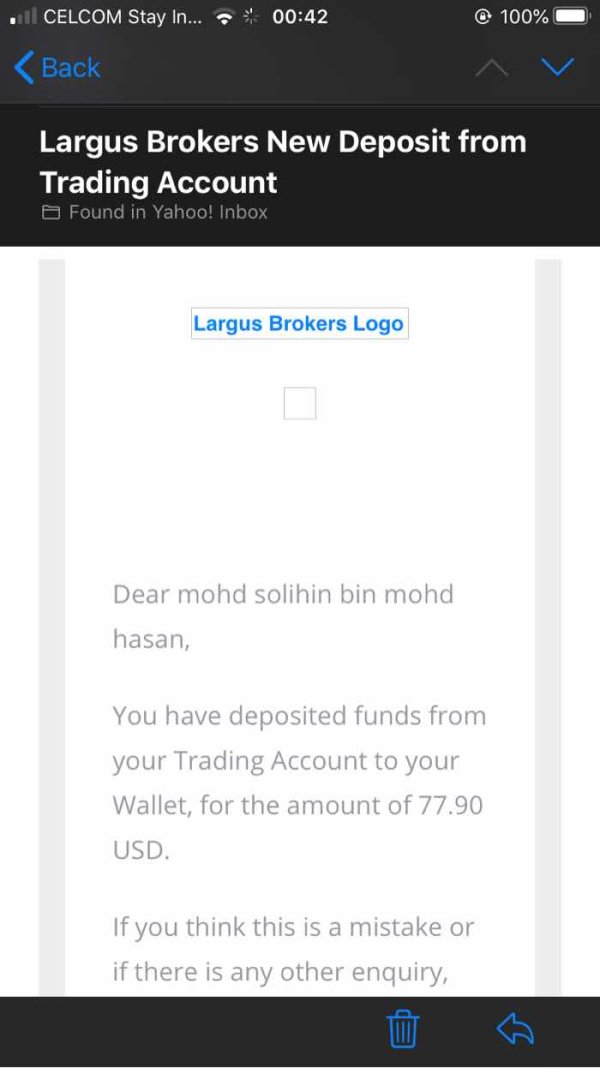
Task: Delete this email with the trash icon
Action: coord(403,1028)
